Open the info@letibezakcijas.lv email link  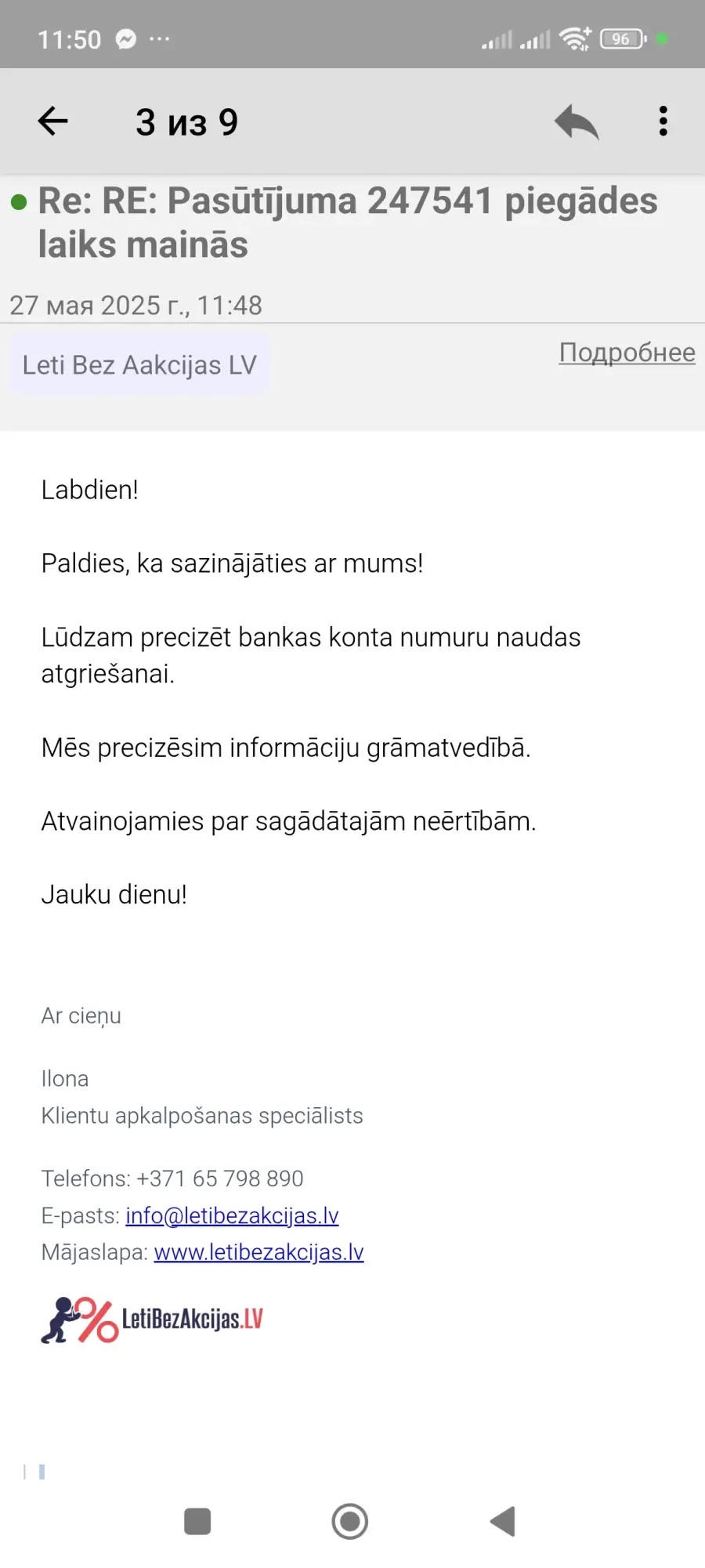tap(232, 1215)
